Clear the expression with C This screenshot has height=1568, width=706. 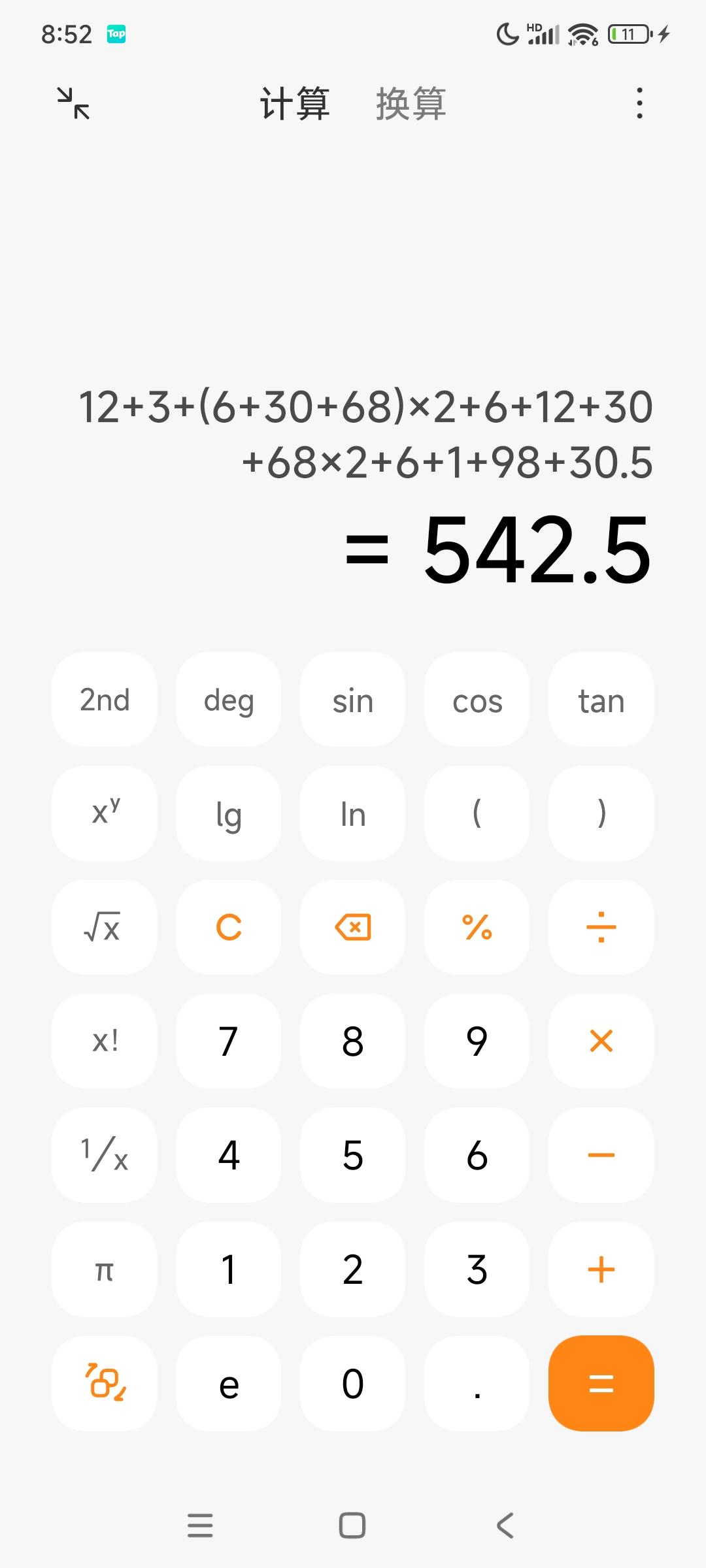tap(229, 927)
